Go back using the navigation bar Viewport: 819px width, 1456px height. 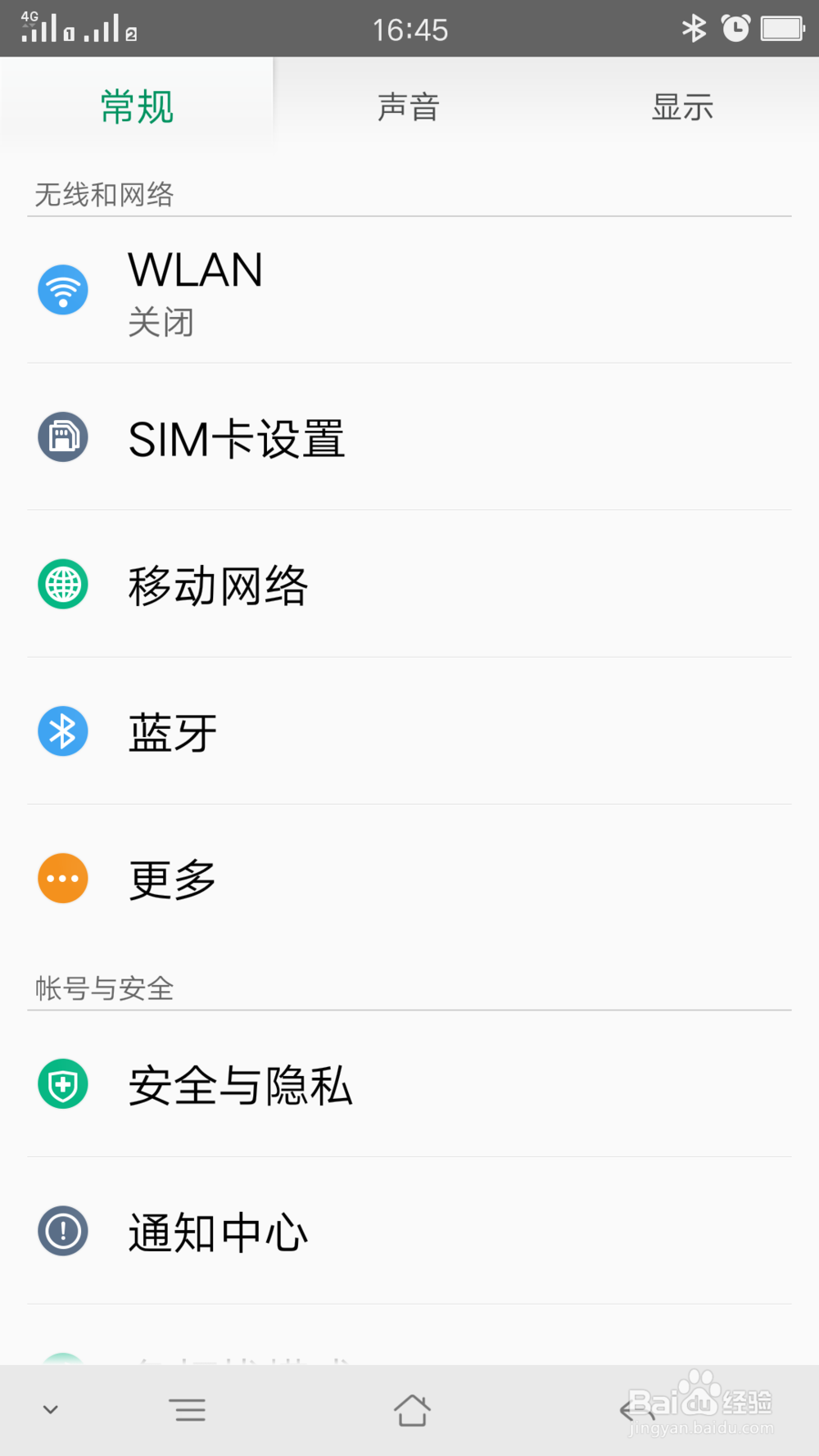click(x=635, y=1410)
